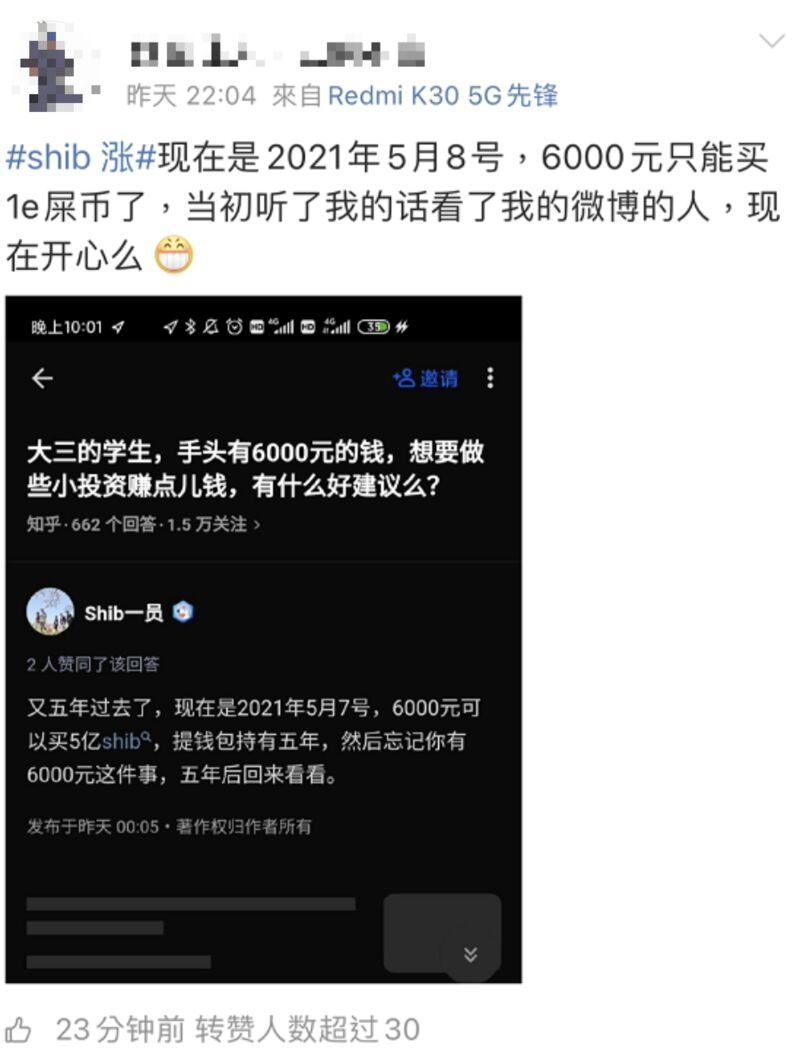Viewport: 800px width, 1062px height.
Task: Open the post options chevron menu
Action: [772, 41]
